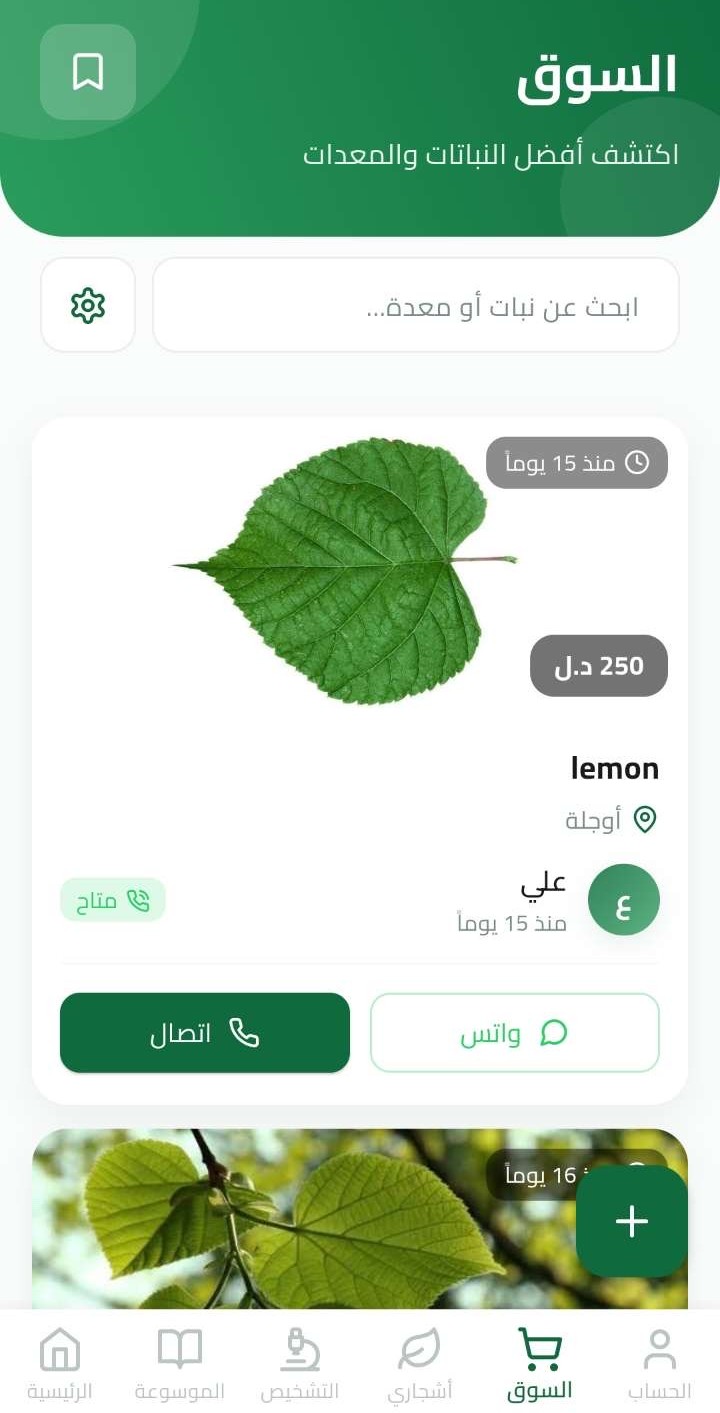This screenshot has width=720, height=1413.
Task: Open the search filter settings gear icon
Action: pyautogui.click(x=88, y=305)
